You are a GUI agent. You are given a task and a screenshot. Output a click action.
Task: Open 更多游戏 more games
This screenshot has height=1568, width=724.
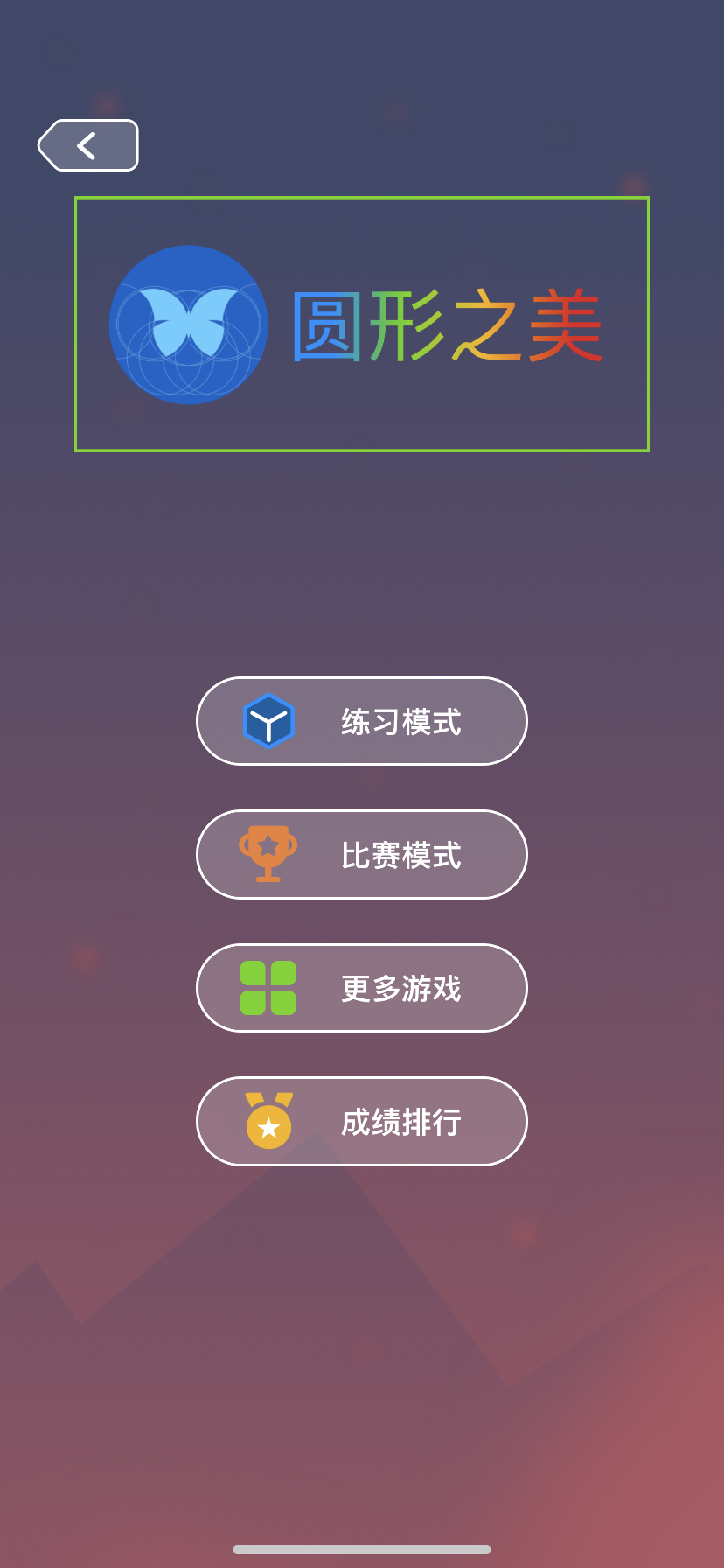[x=362, y=988]
